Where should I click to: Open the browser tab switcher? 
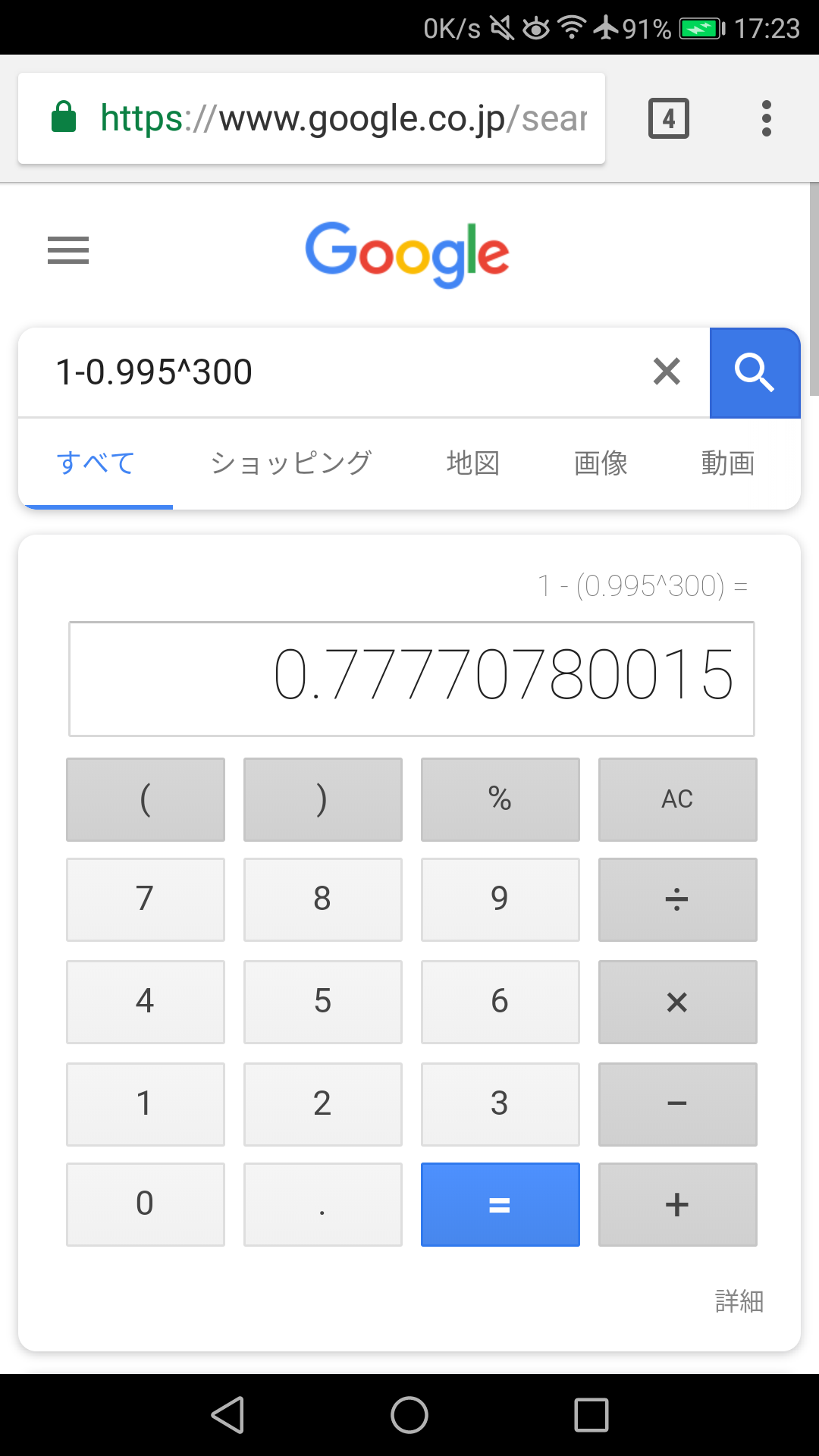(668, 118)
